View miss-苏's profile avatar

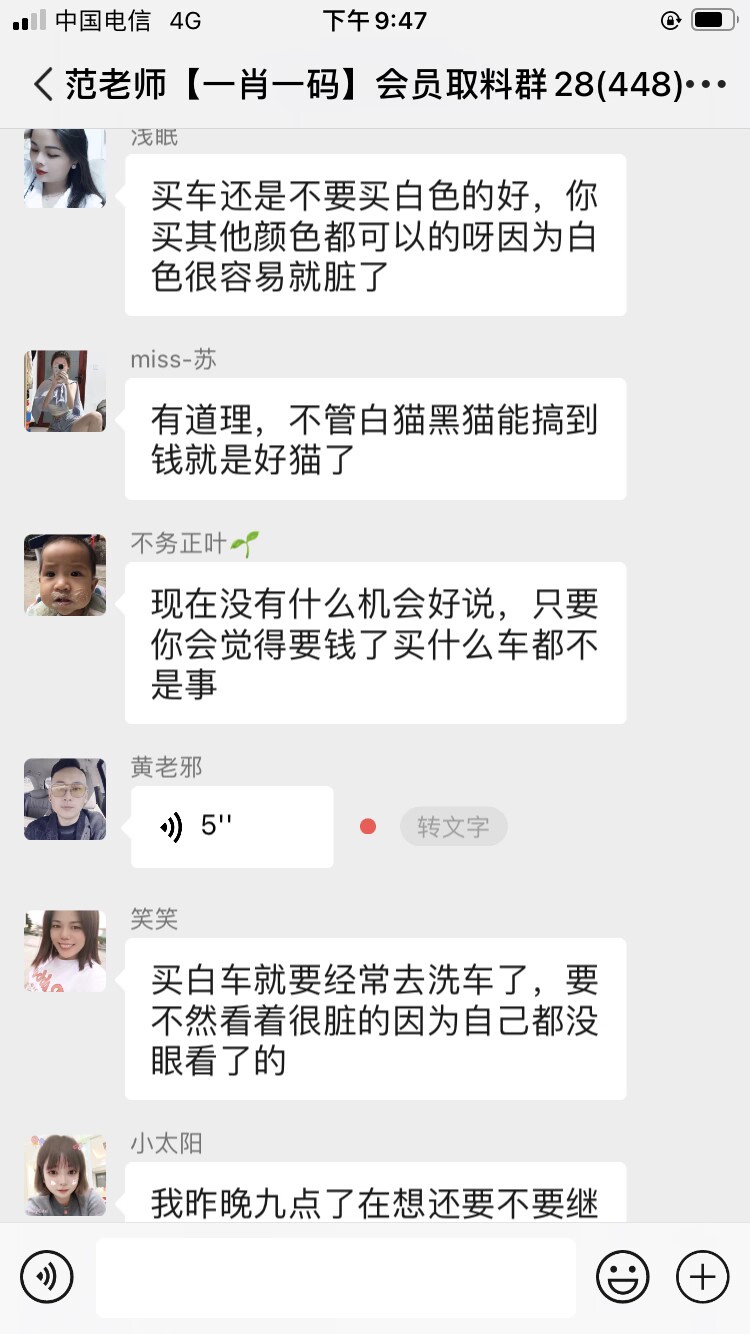click(65, 391)
